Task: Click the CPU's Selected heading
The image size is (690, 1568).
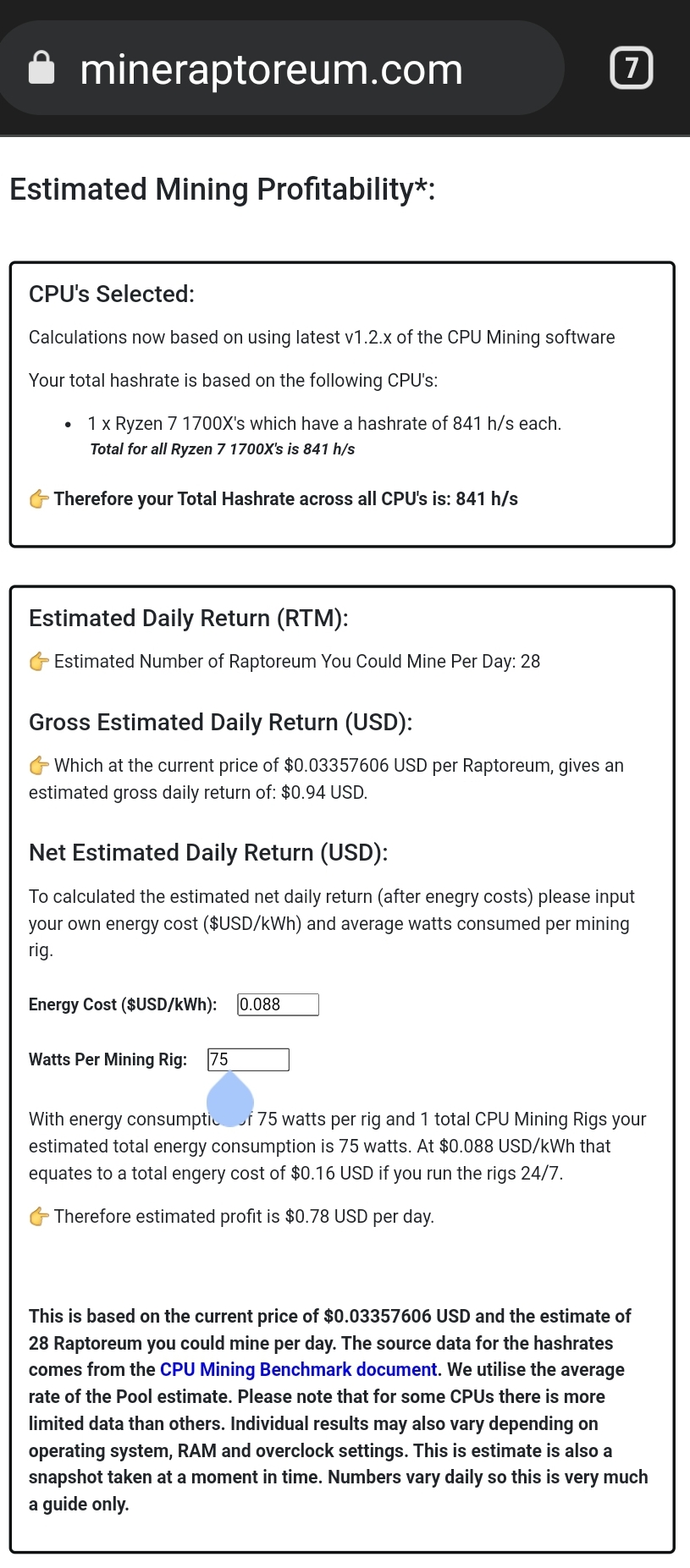Action: (x=112, y=294)
